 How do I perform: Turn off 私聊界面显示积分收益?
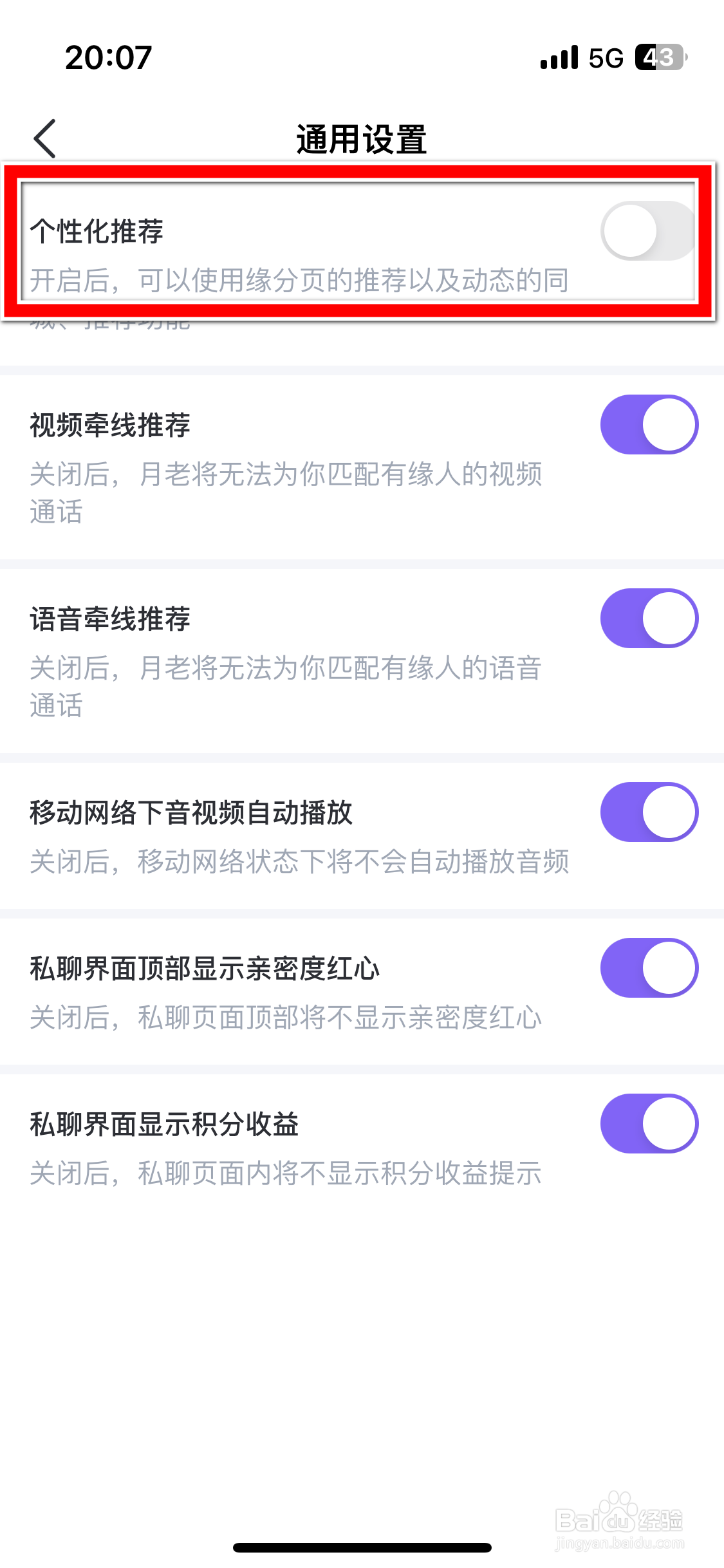[x=649, y=1124]
